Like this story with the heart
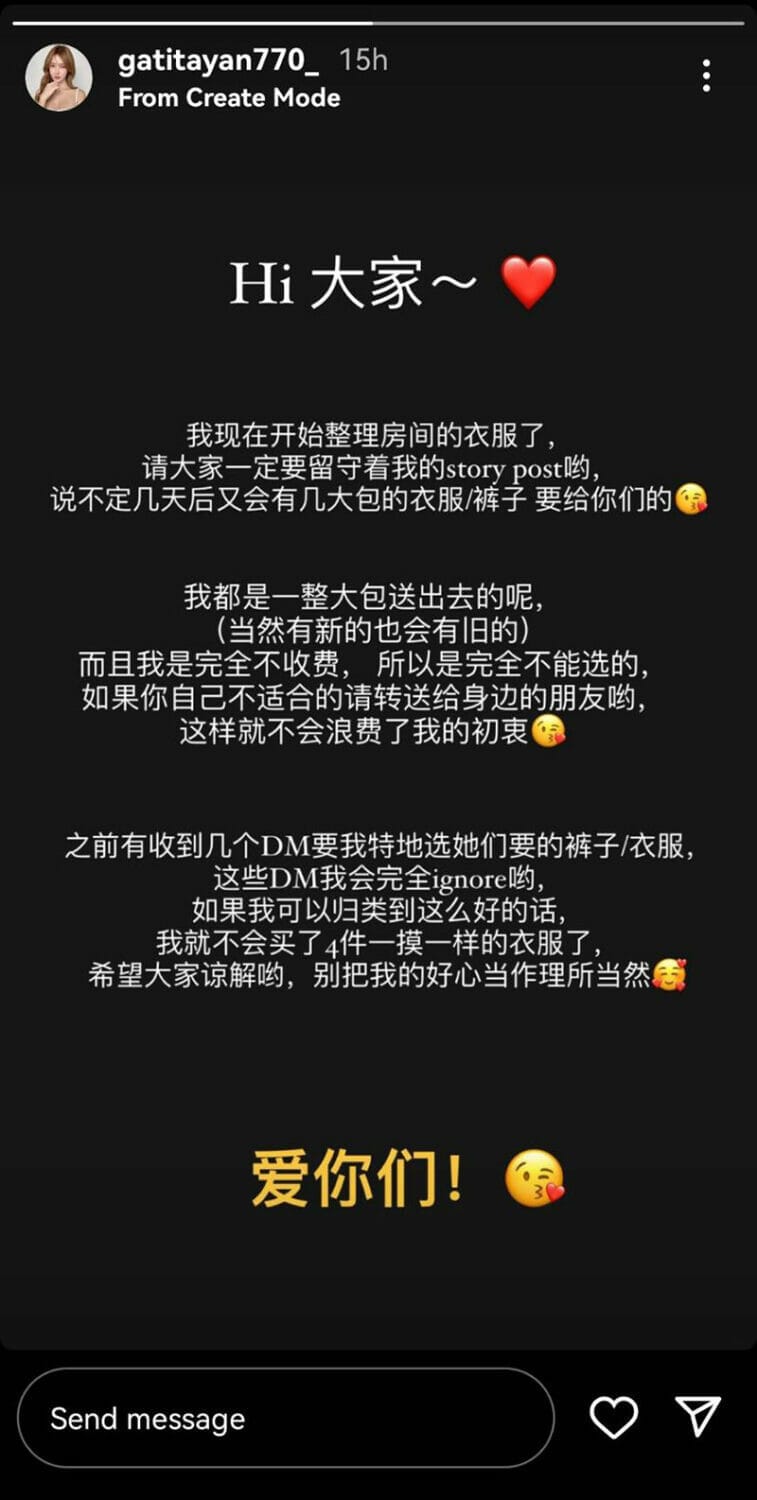The height and width of the screenshot is (1500, 757). [x=613, y=1417]
